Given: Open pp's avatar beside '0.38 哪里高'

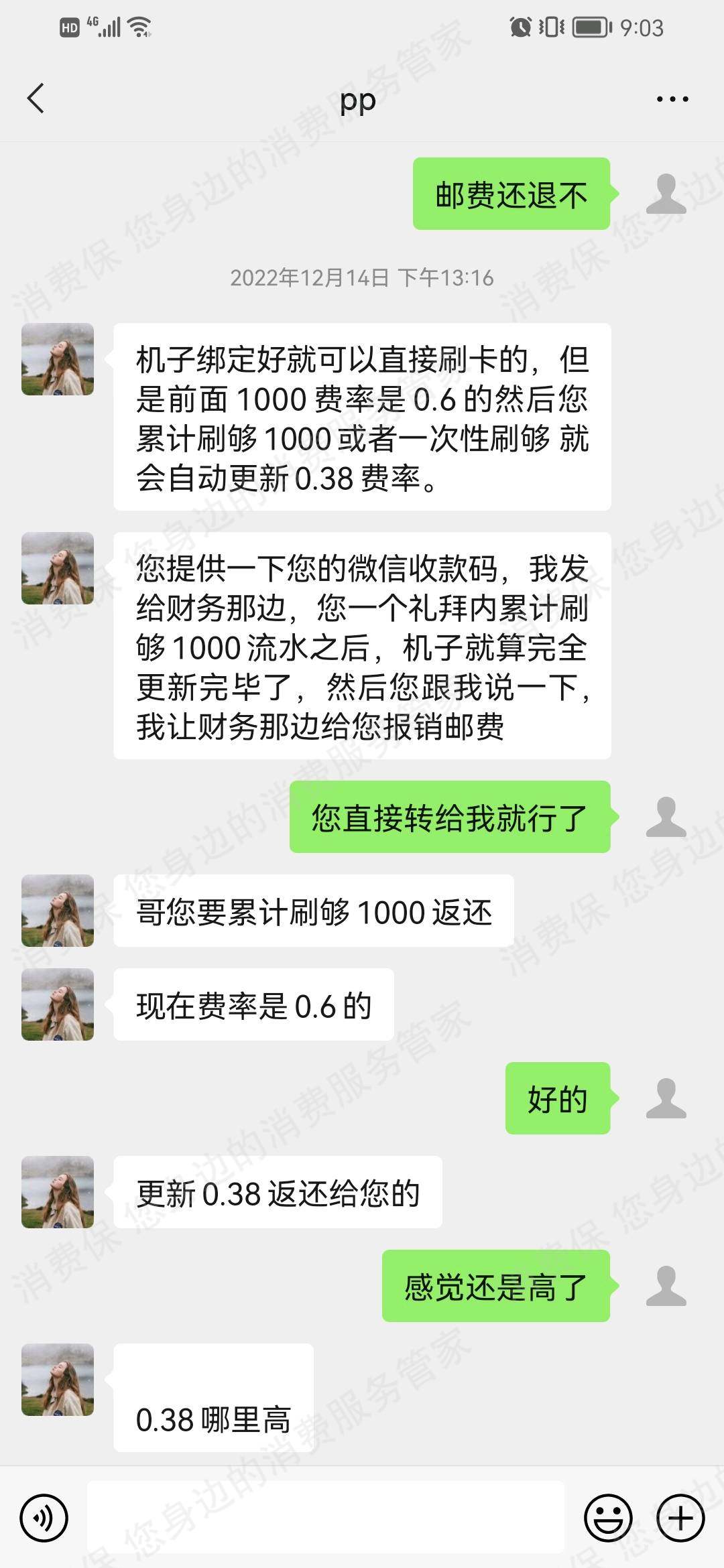Looking at the screenshot, I should click(58, 1380).
